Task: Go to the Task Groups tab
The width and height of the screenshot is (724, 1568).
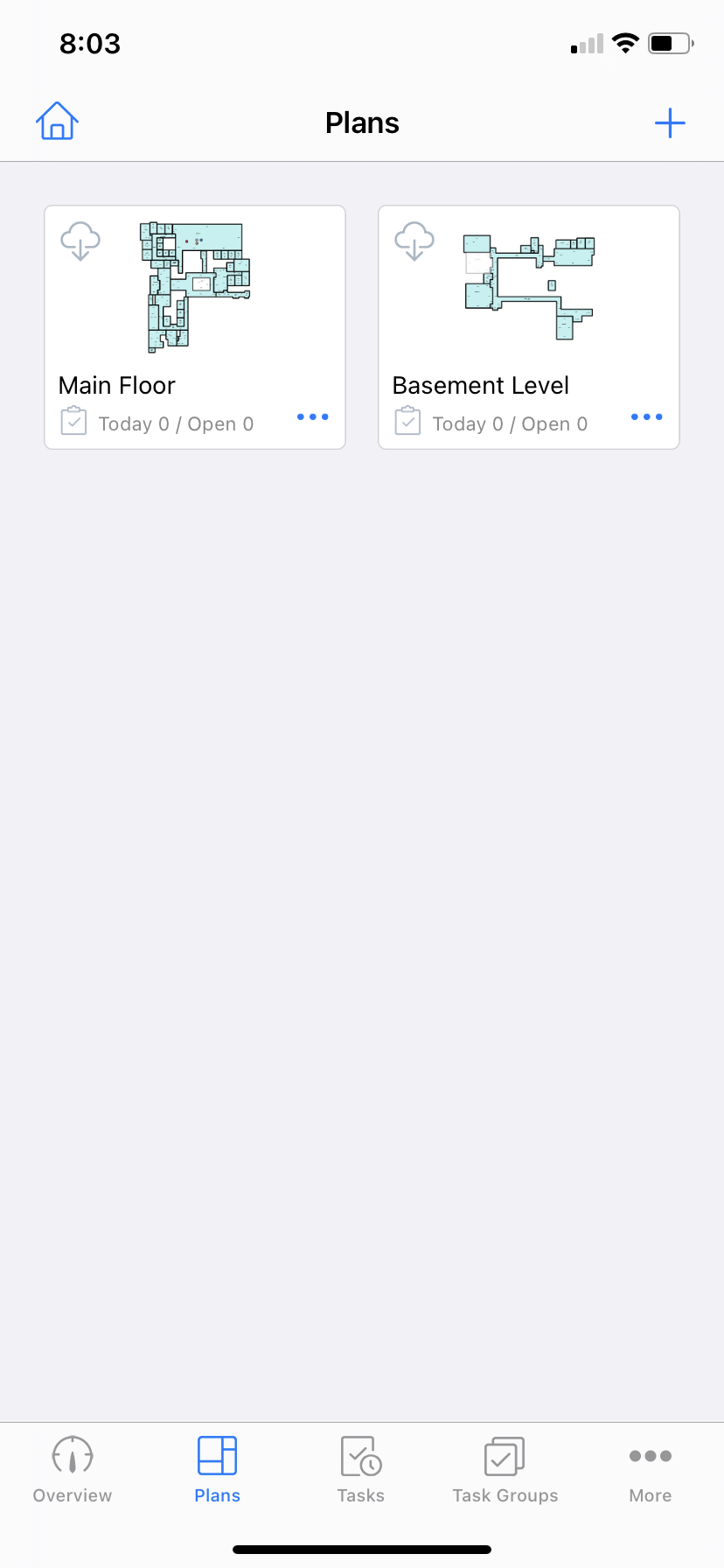Action: [x=505, y=1470]
